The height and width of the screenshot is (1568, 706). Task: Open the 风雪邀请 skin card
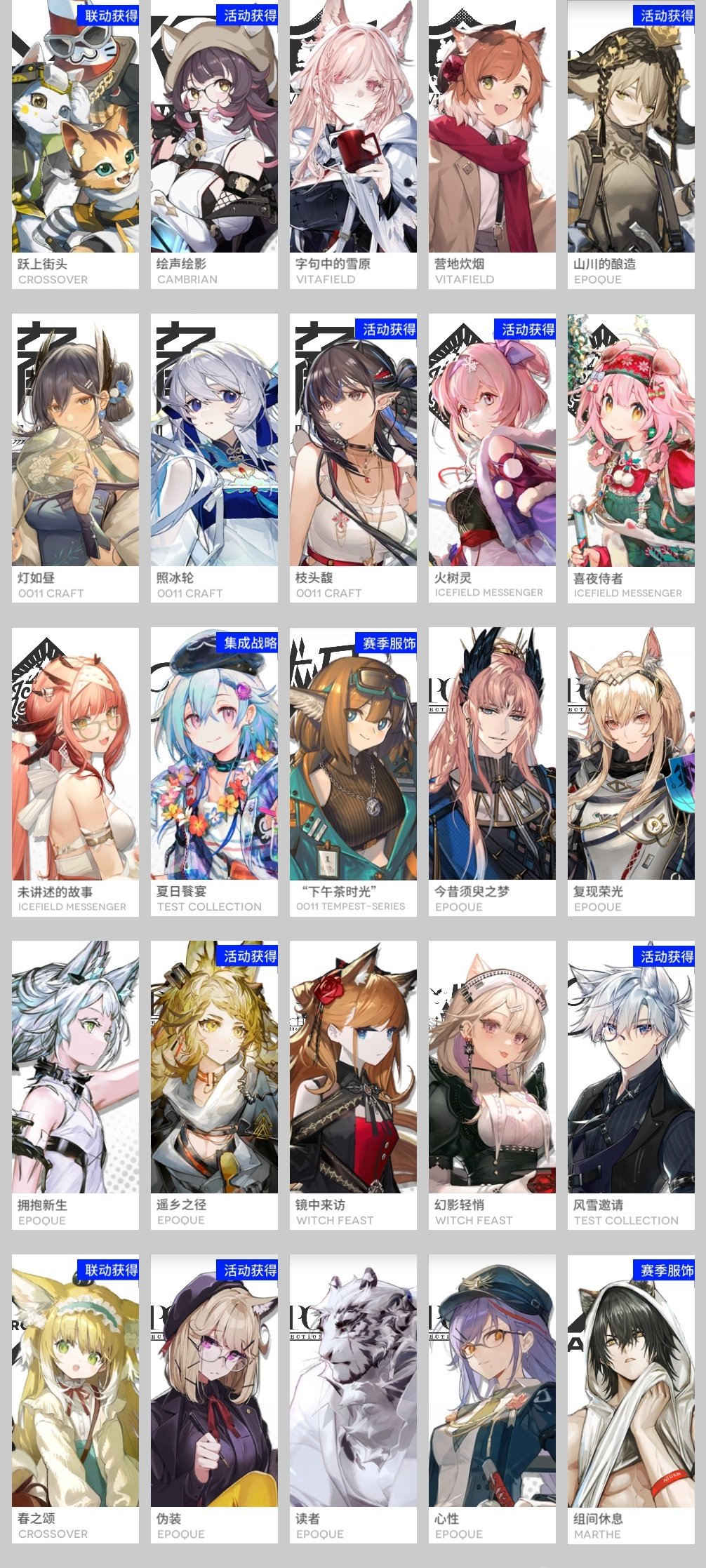[631, 1083]
